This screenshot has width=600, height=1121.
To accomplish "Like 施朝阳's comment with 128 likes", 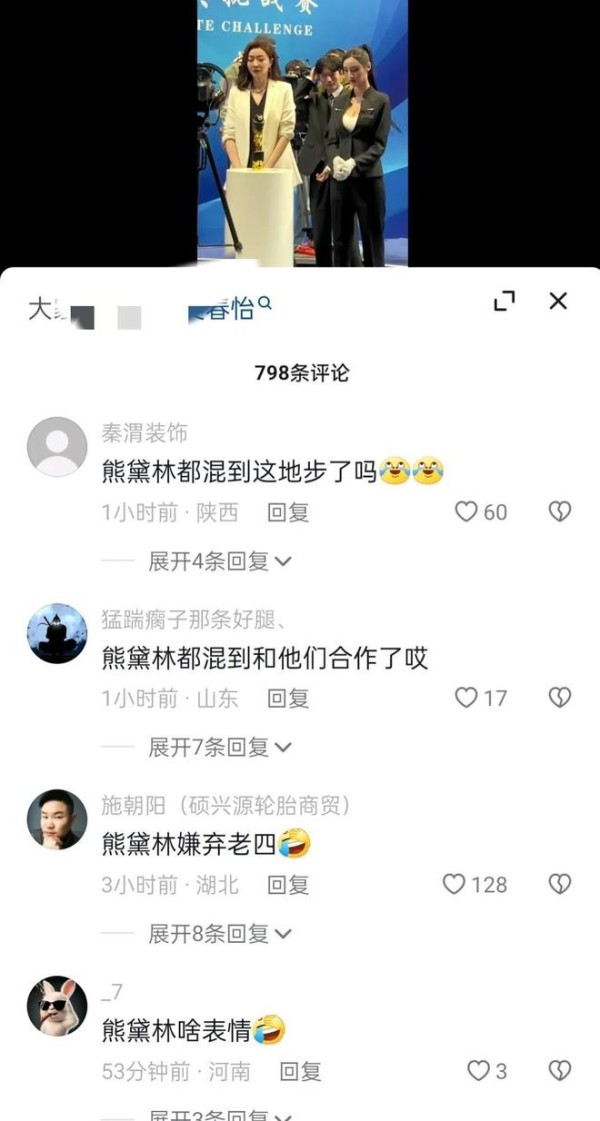I will pos(475,884).
